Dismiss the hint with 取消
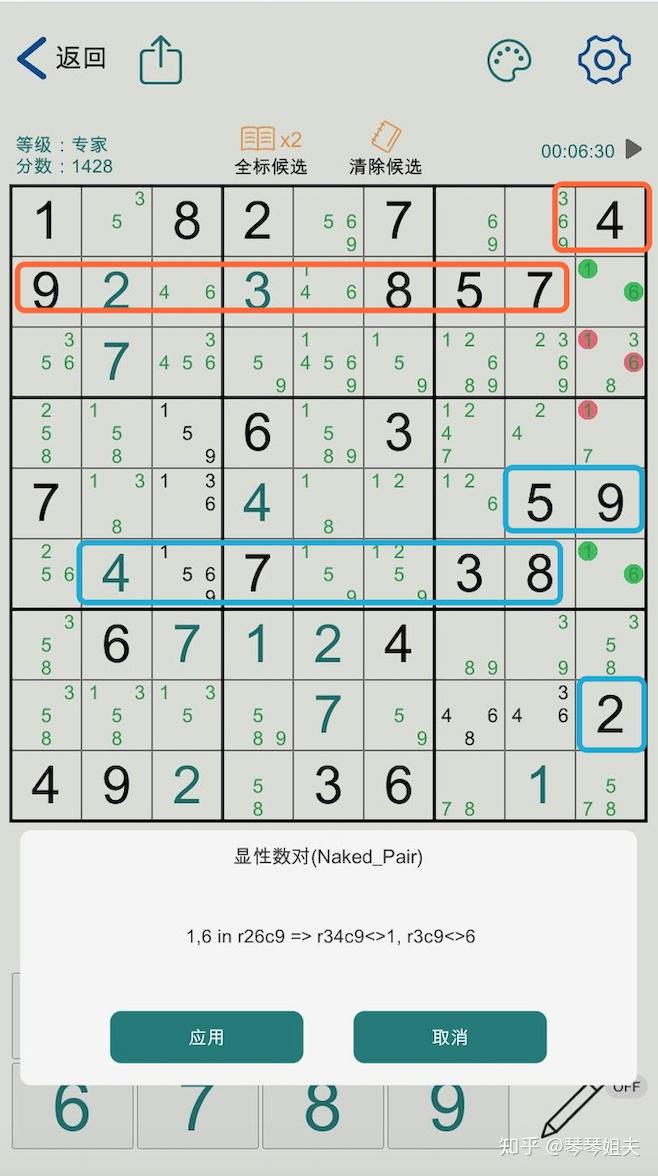 click(449, 1036)
